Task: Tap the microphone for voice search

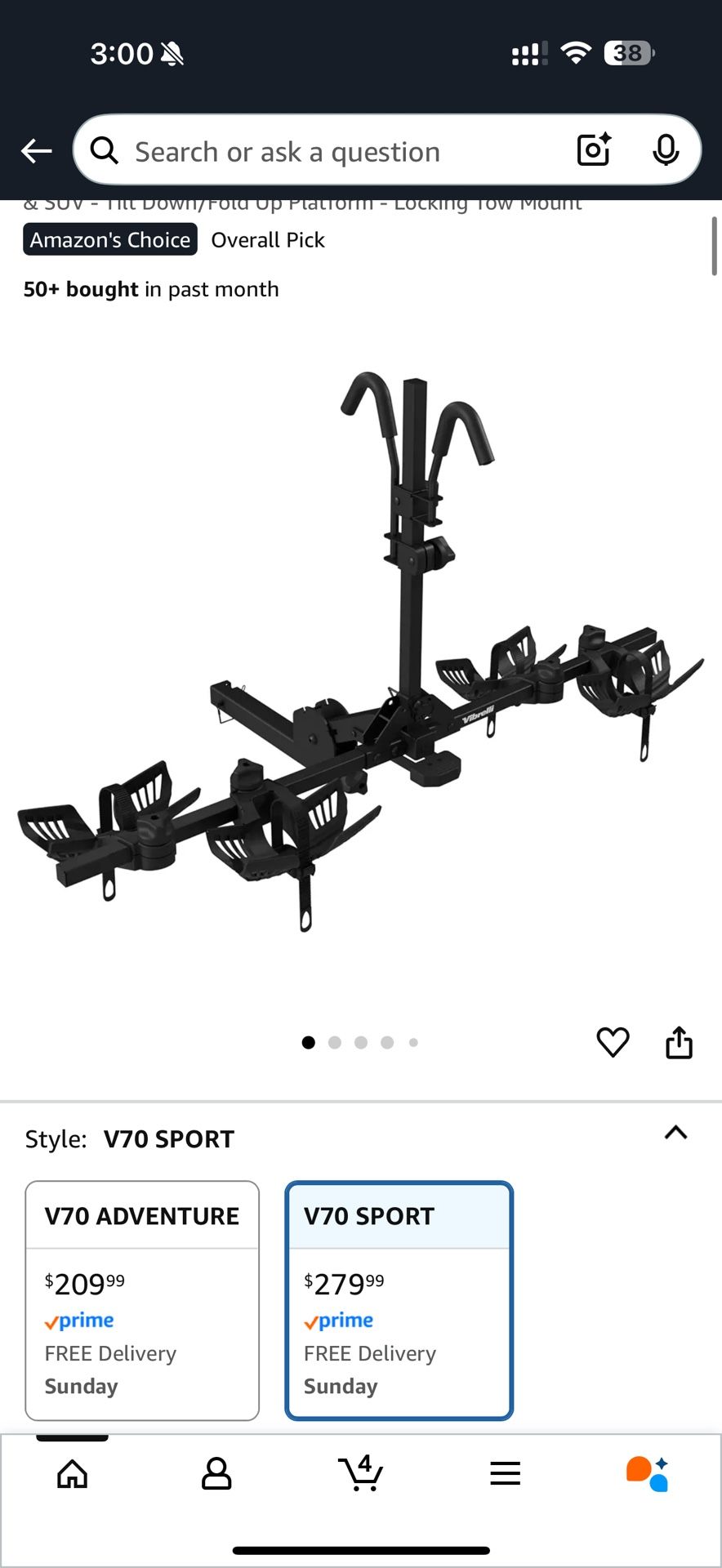Action: tap(666, 150)
